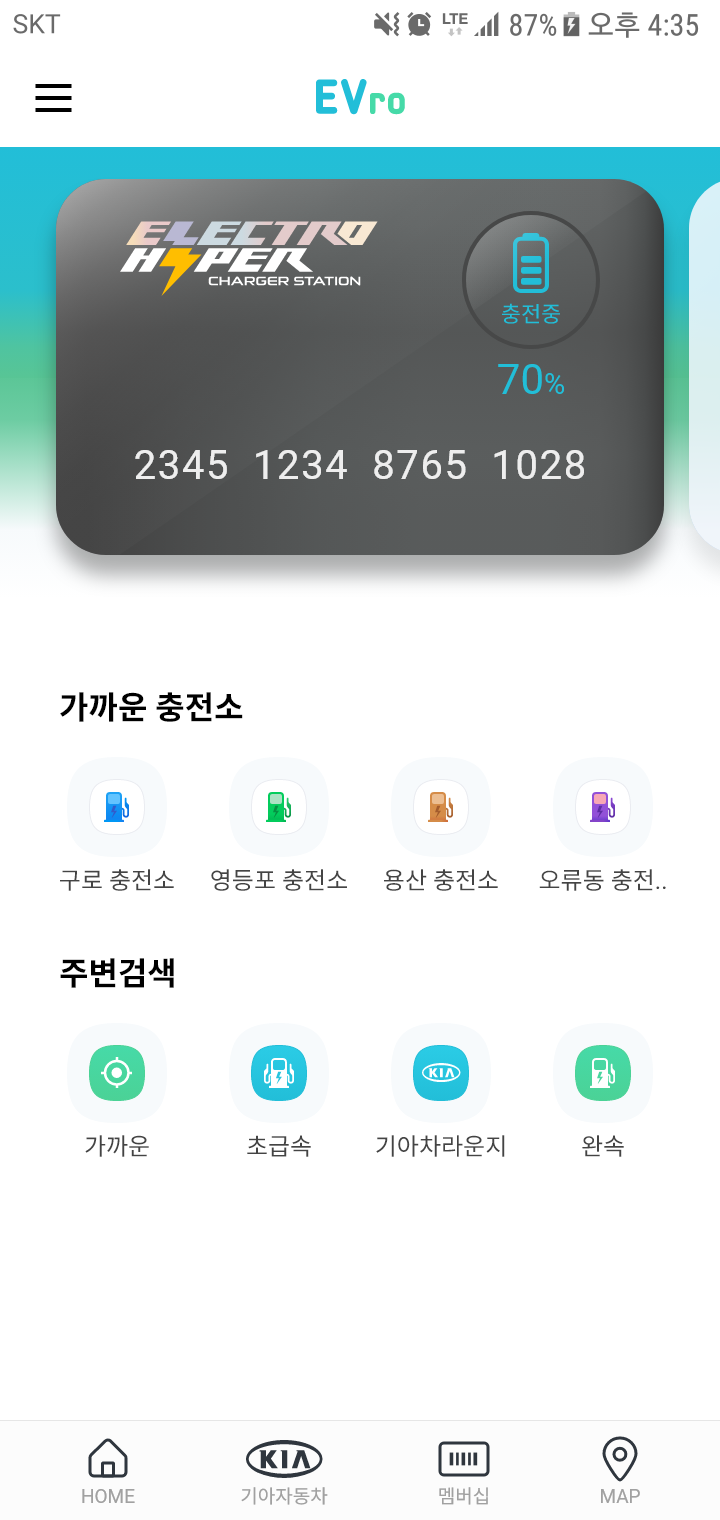Tap the 70% charge progress indicator
Image resolution: width=720 pixels, height=1520 pixels.
(x=529, y=378)
